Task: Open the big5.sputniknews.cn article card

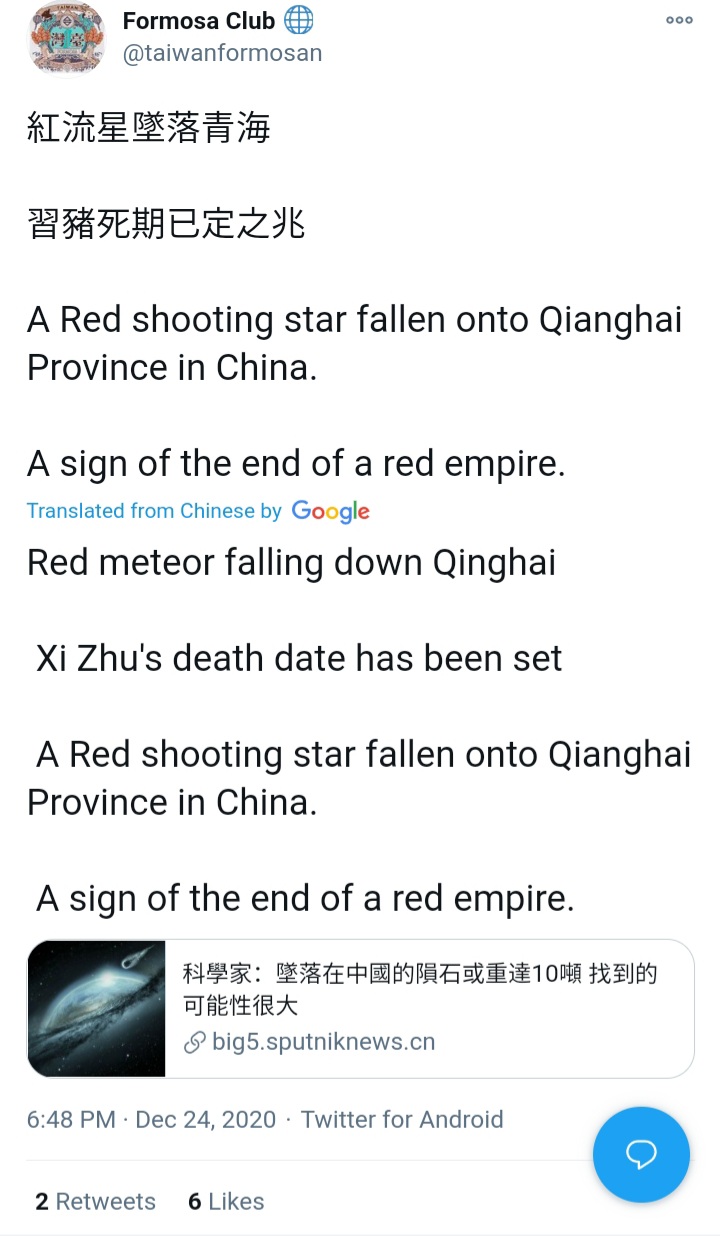Action: (x=360, y=1008)
